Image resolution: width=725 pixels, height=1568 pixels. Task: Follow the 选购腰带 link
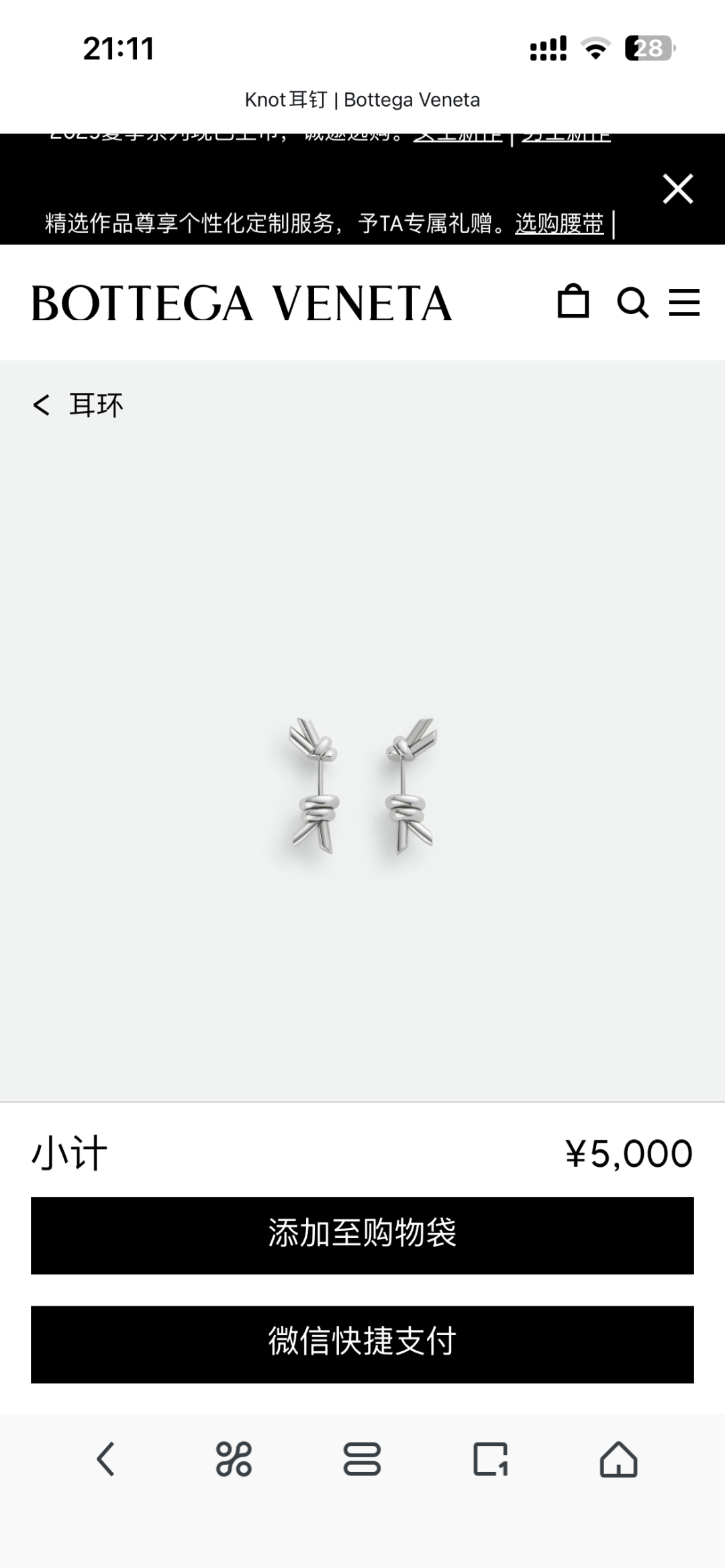559,223
